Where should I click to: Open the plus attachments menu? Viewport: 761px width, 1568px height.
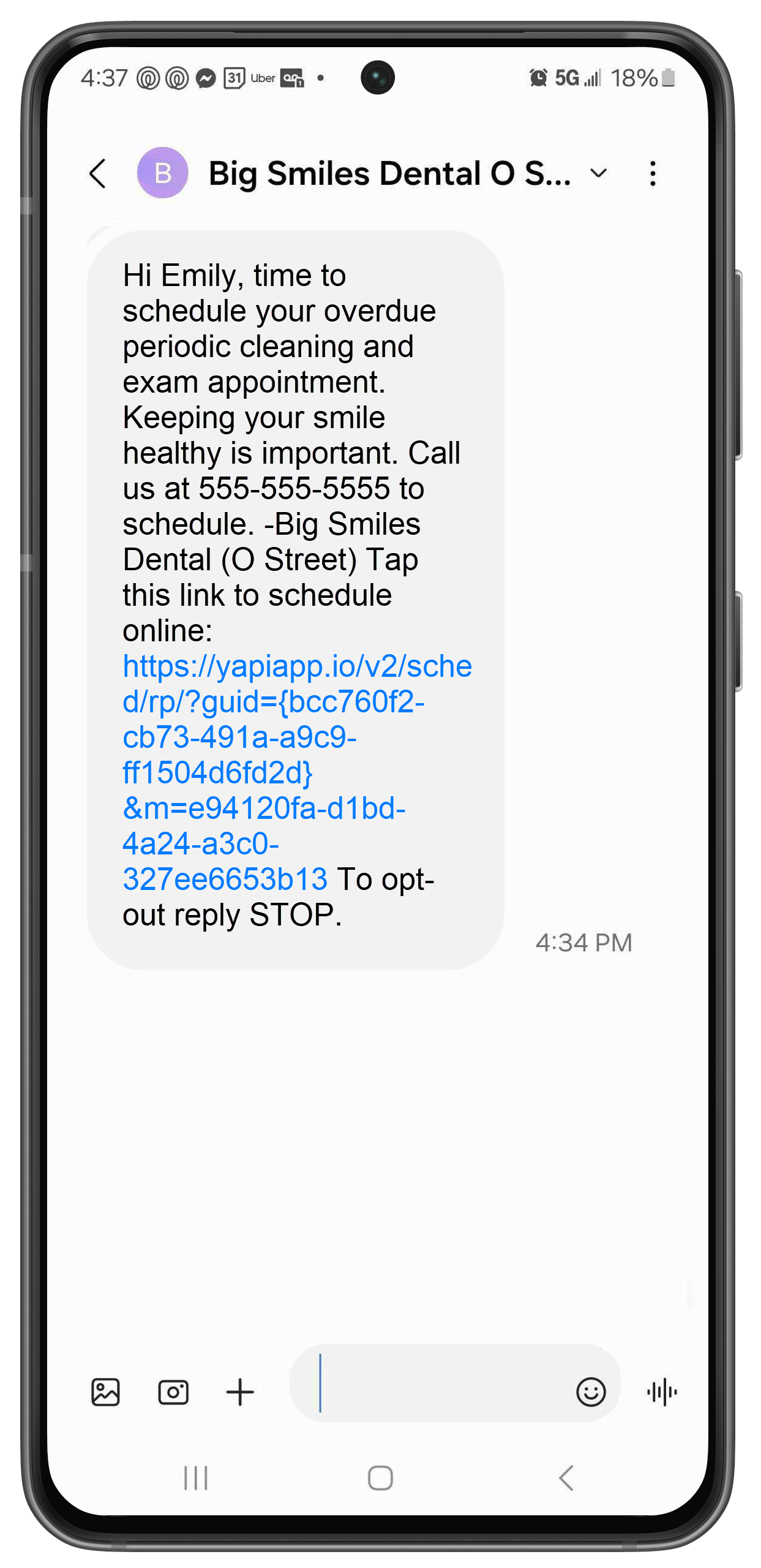(240, 1392)
